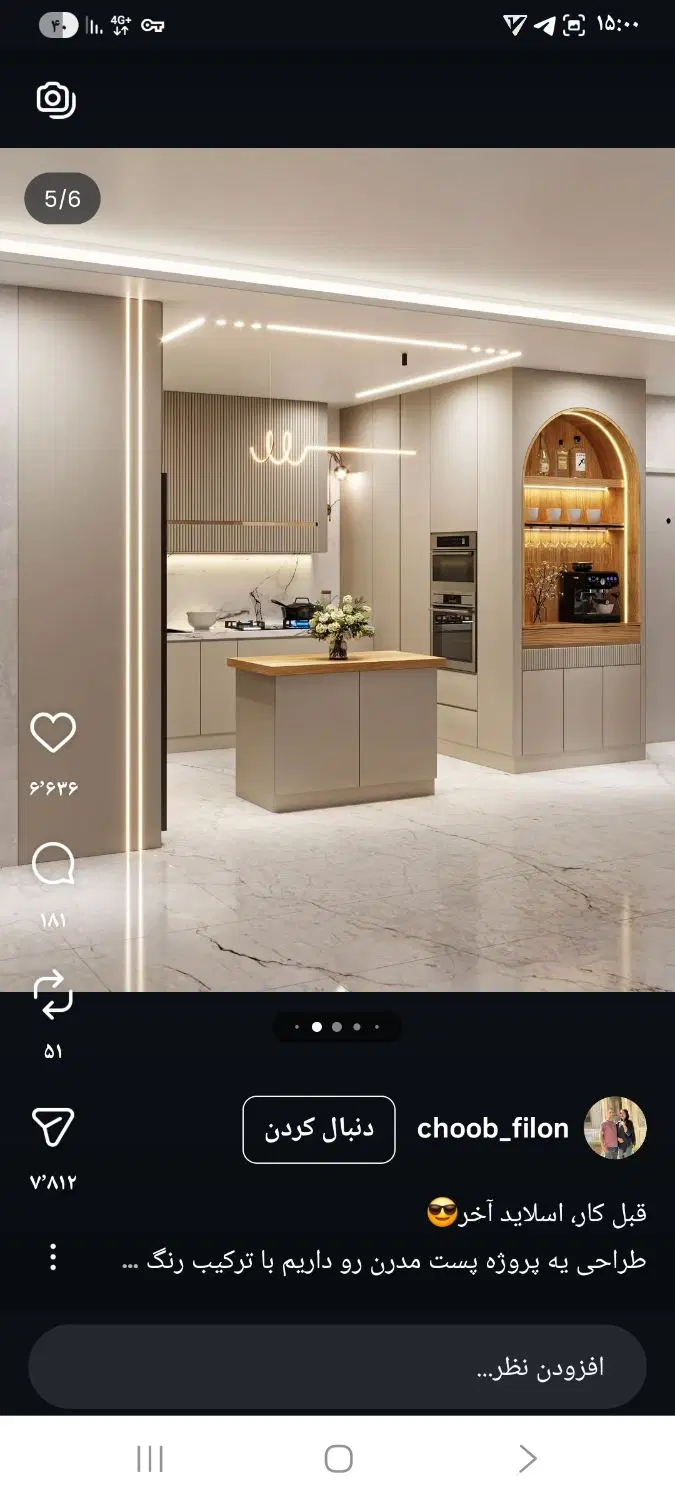
Task: Open the three-dot more options menu
Action: pos(53,1257)
